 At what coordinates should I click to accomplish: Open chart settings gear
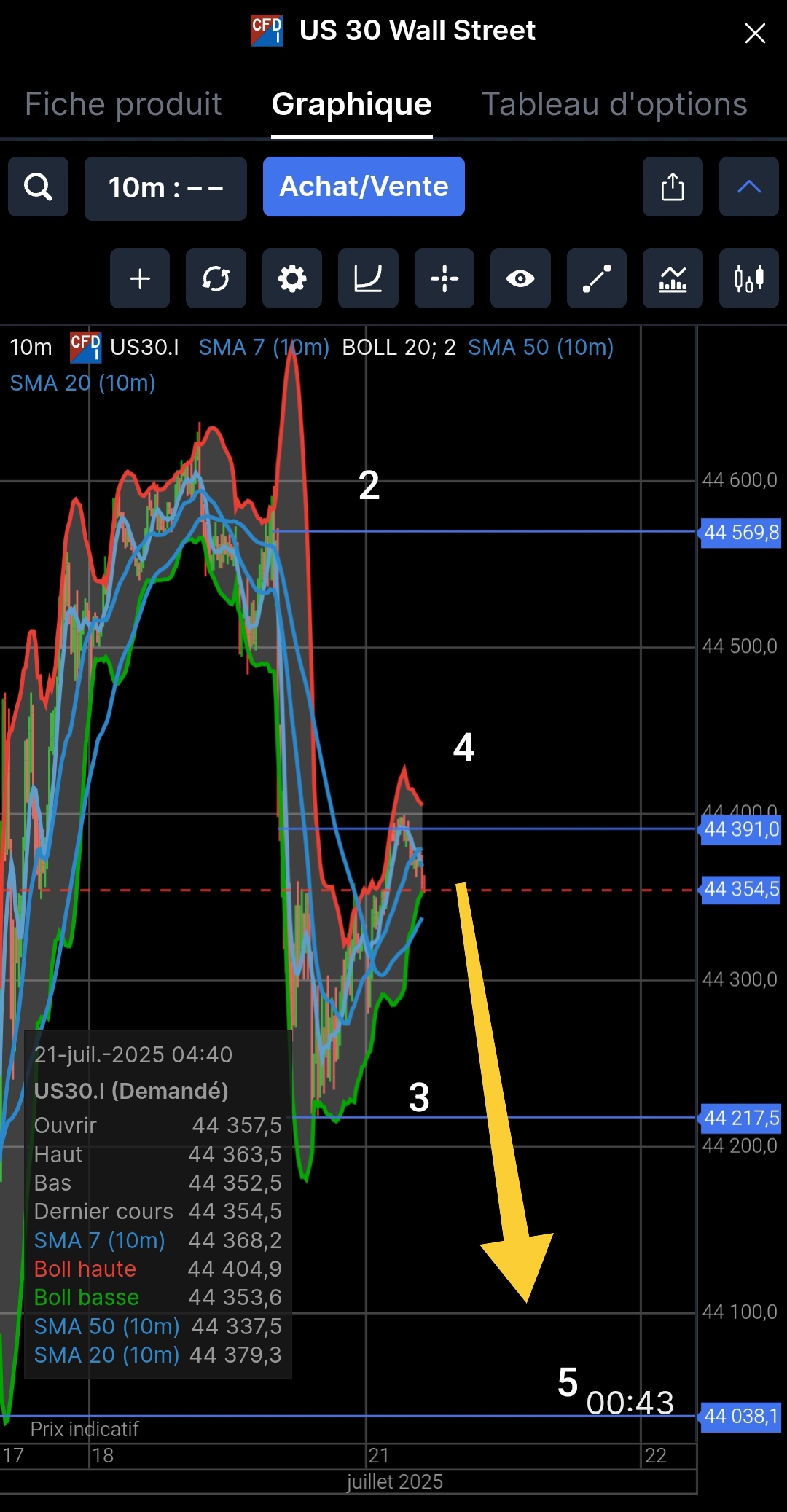coord(292,278)
